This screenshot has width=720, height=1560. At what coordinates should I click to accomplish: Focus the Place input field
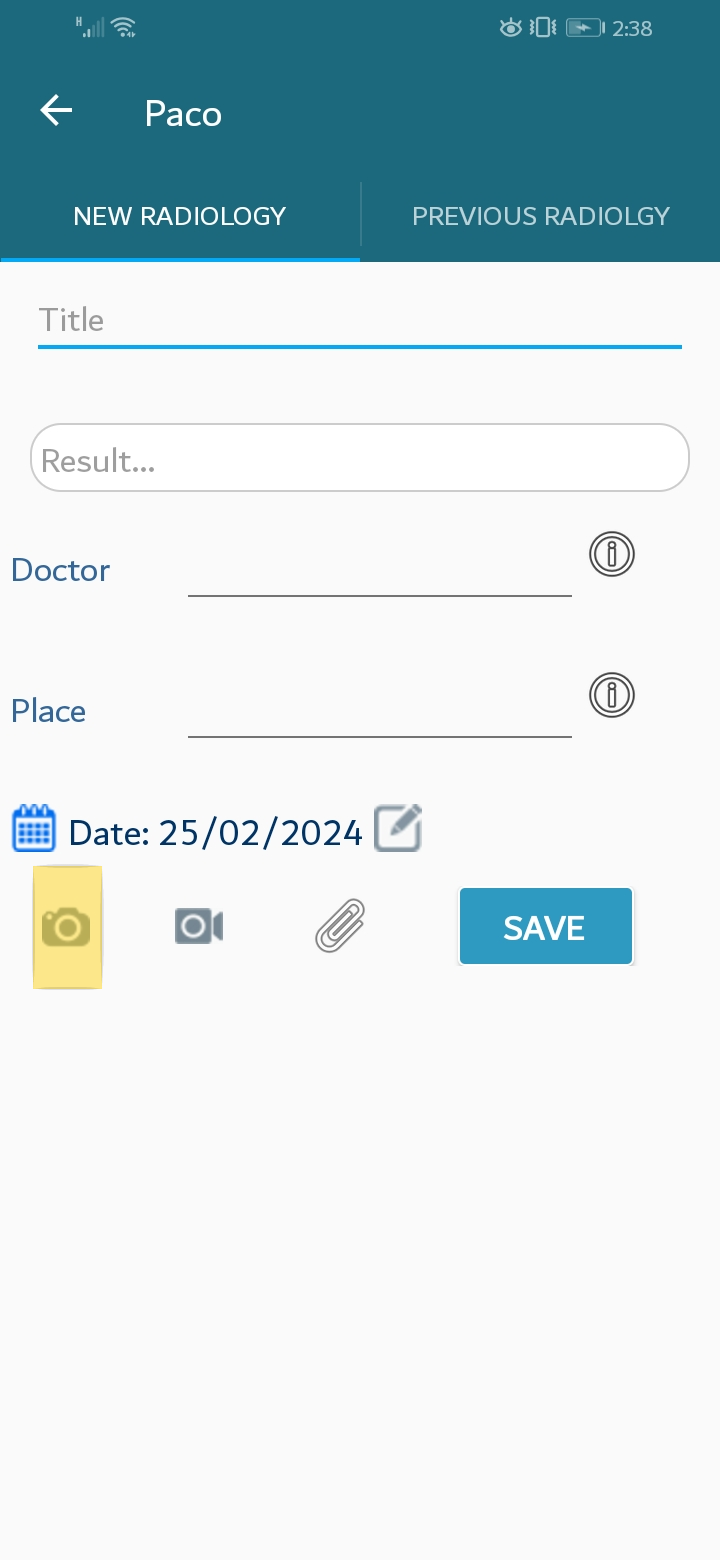point(380,711)
